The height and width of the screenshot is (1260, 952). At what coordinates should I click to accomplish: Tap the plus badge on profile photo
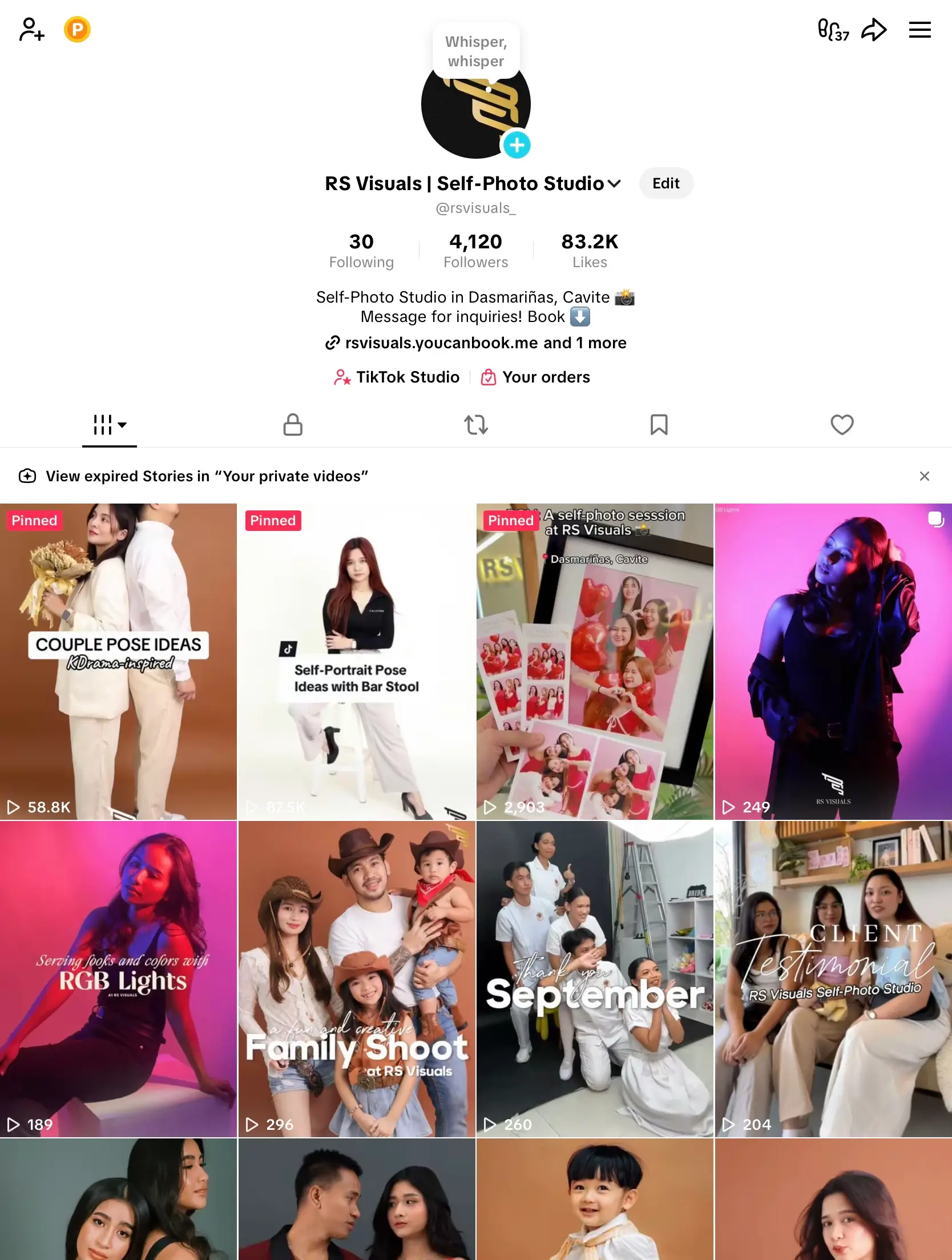point(517,145)
